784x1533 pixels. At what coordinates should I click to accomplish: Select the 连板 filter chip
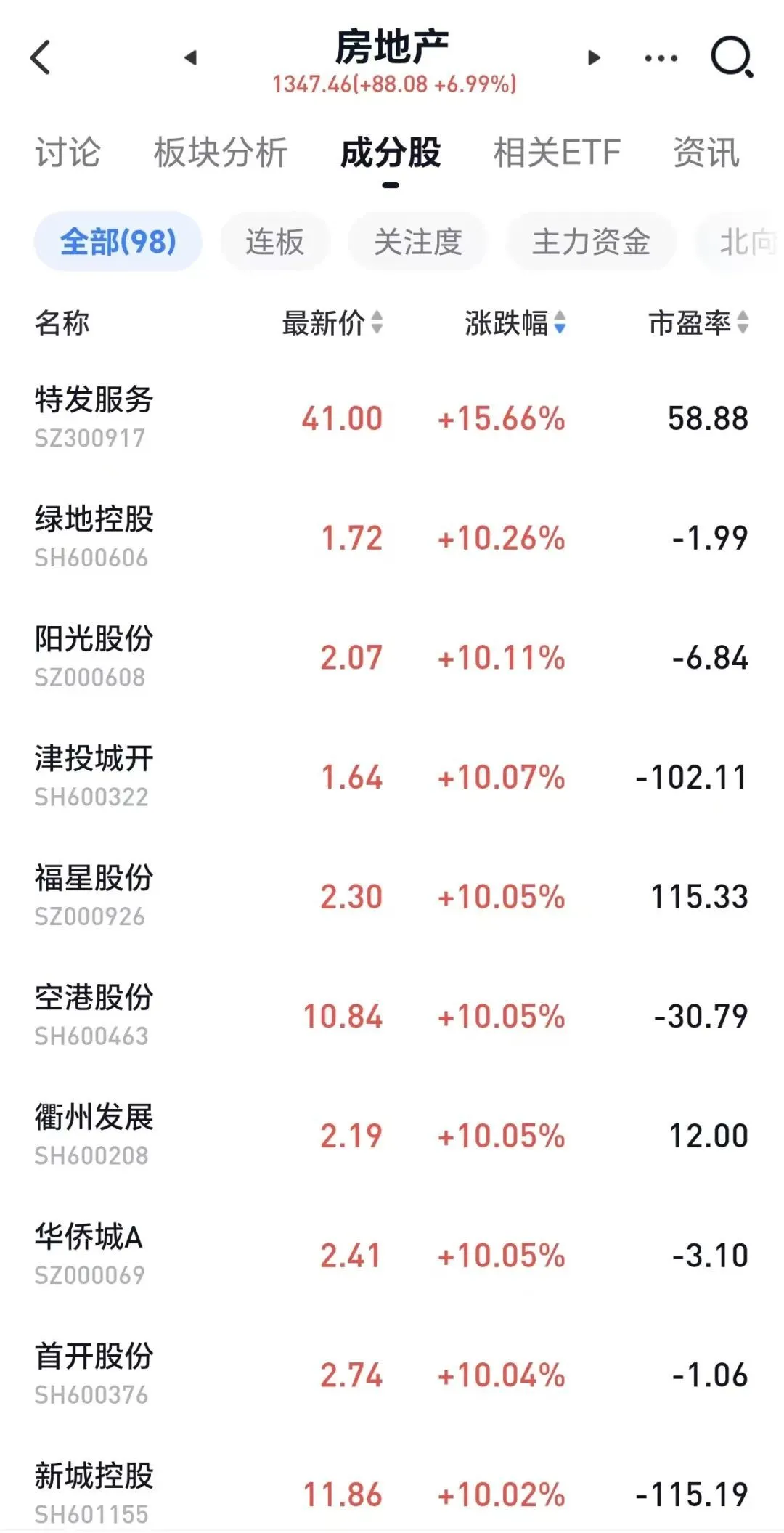[x=275, y=242]
